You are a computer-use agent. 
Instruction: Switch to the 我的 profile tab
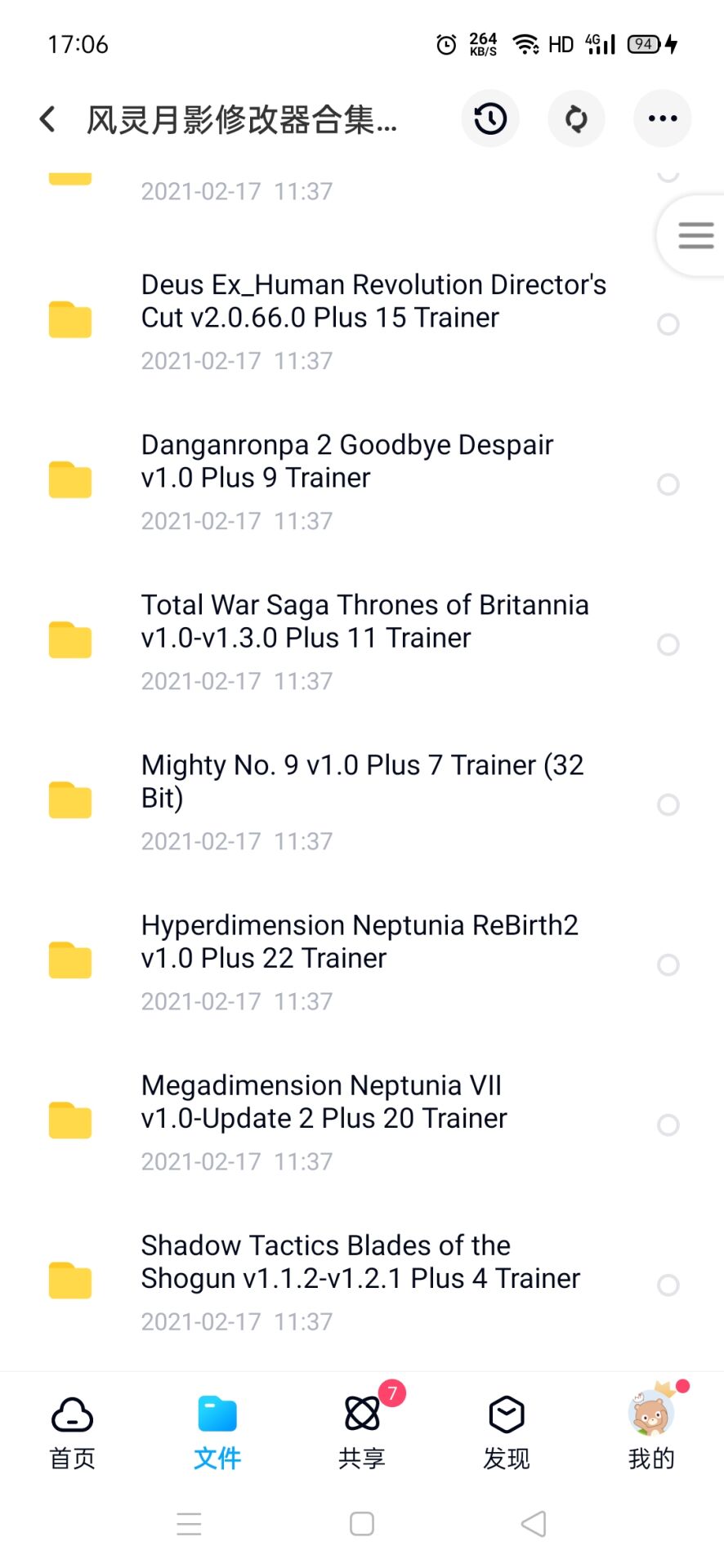click(651, 1432)
